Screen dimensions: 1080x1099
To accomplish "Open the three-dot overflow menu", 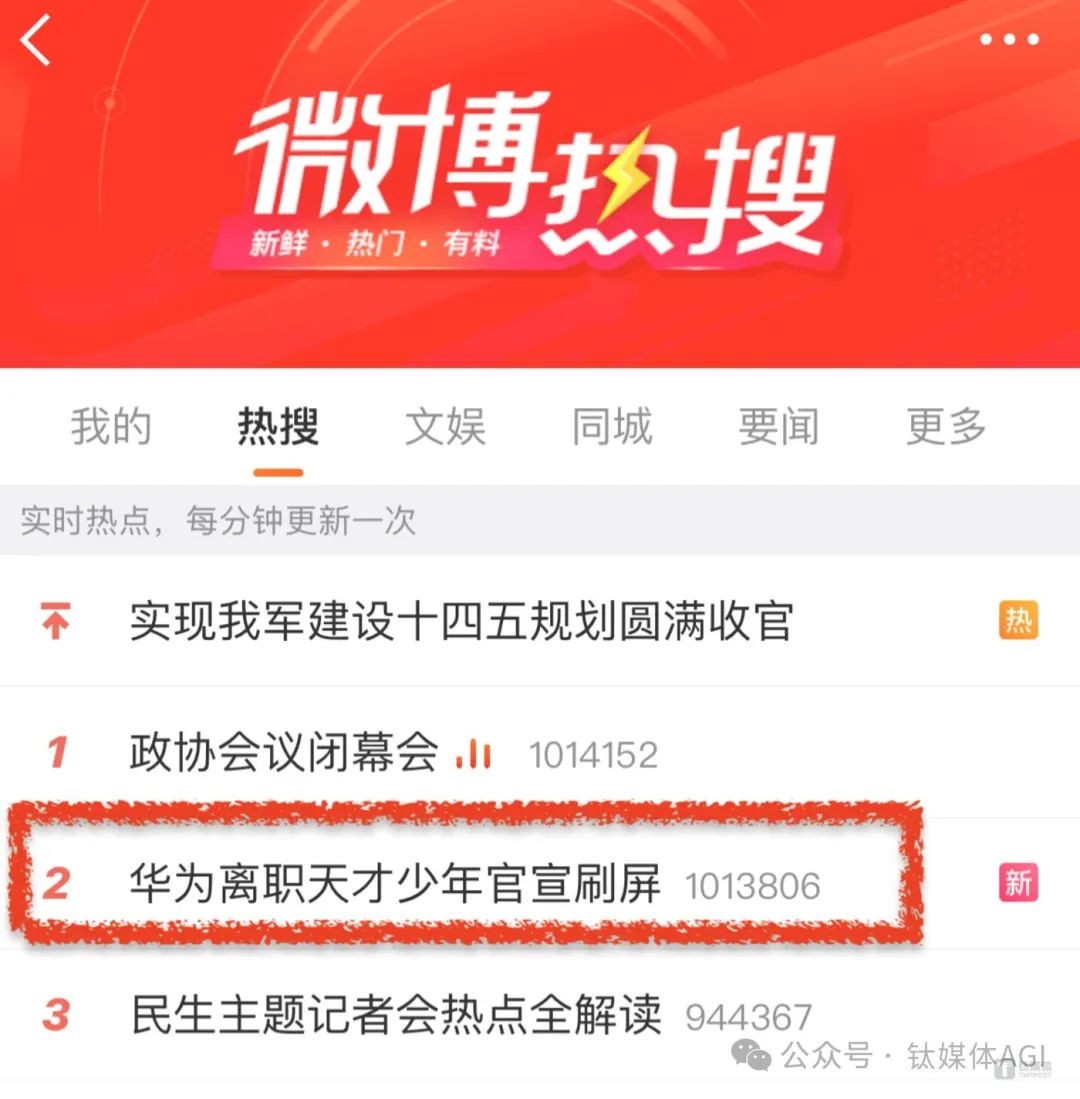I will point(1009,40).
